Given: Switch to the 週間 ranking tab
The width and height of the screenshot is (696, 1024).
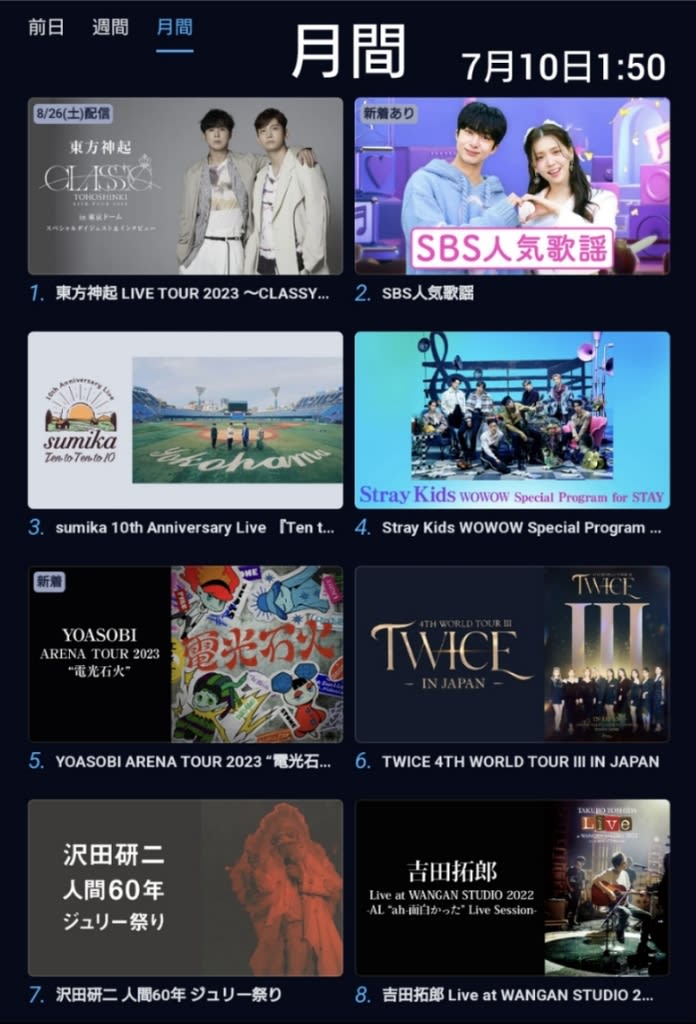Looking at the screenshot, I should (110, 27).
